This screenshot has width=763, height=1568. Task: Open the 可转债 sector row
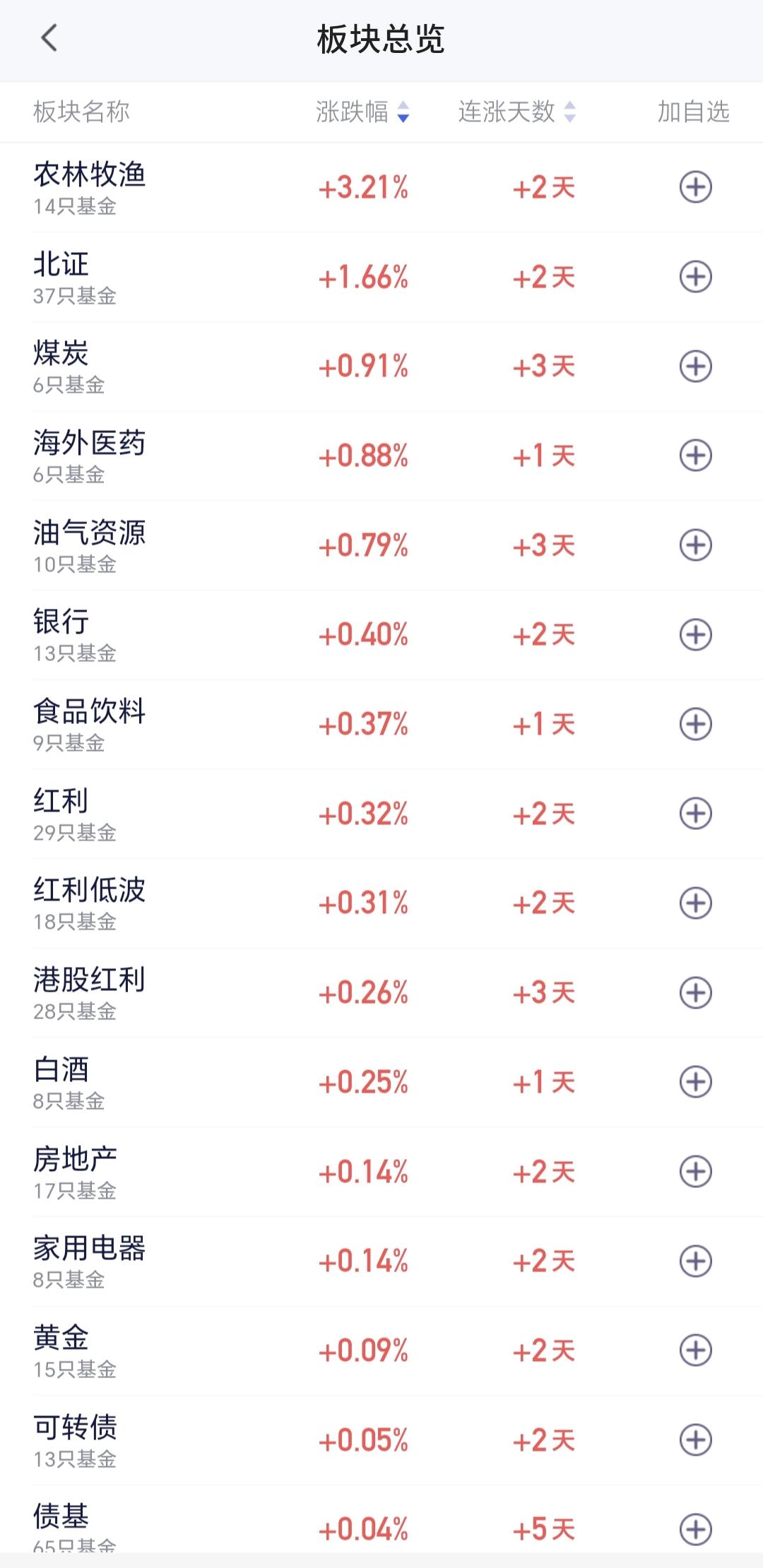[381, 1440]
